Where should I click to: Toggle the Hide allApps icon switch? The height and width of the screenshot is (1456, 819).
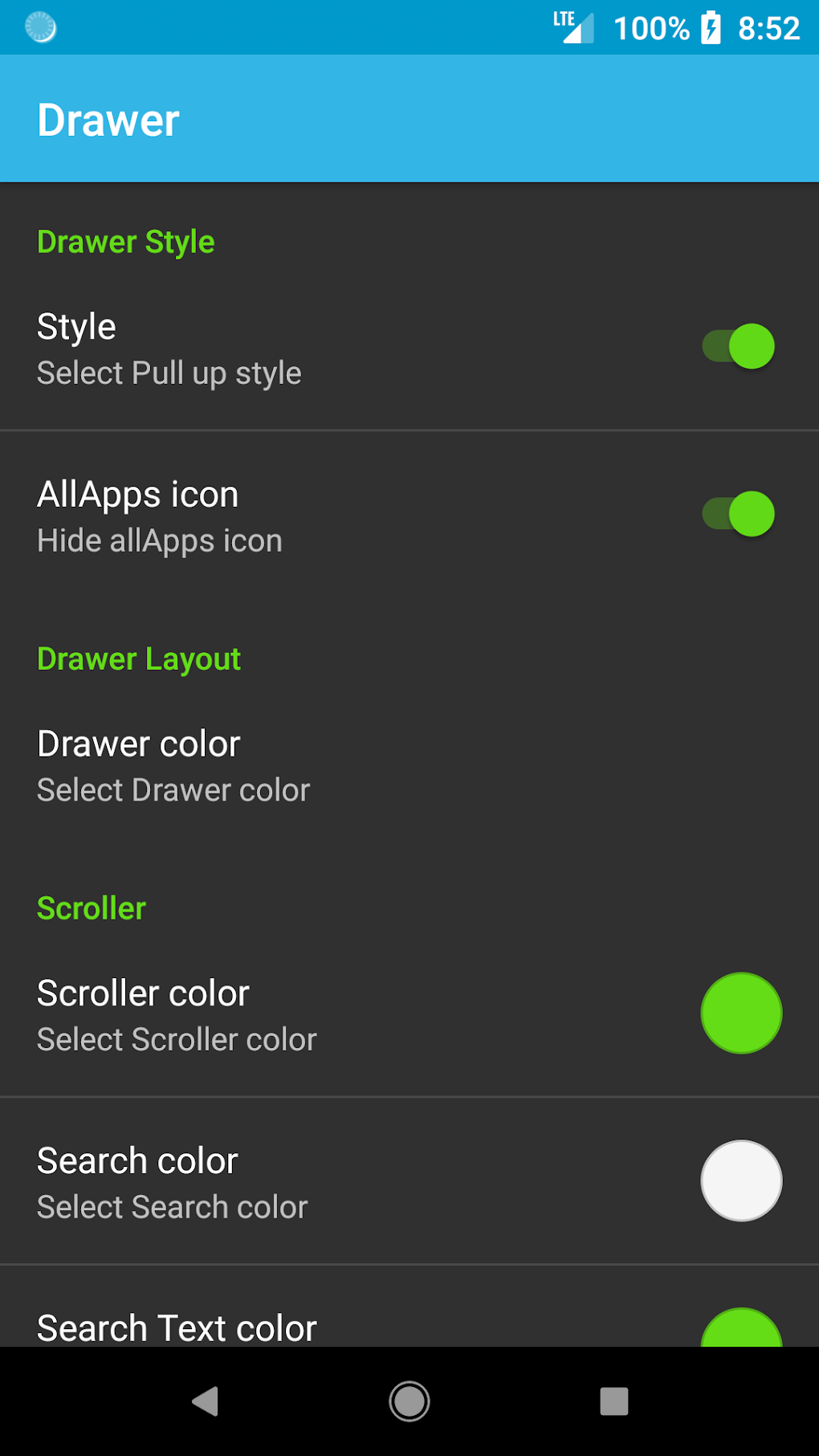(737, 514)
